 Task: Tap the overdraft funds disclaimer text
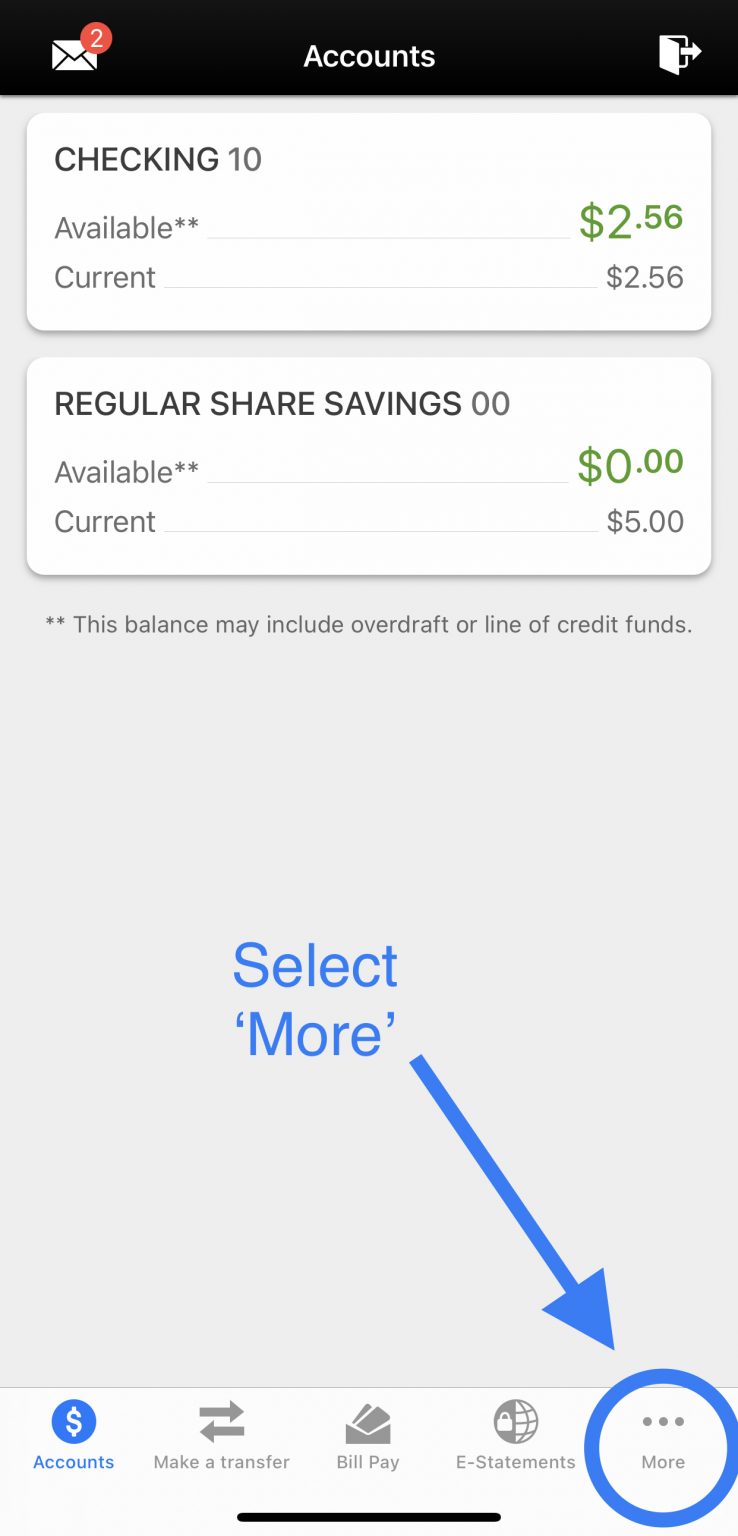pos(369,624)
